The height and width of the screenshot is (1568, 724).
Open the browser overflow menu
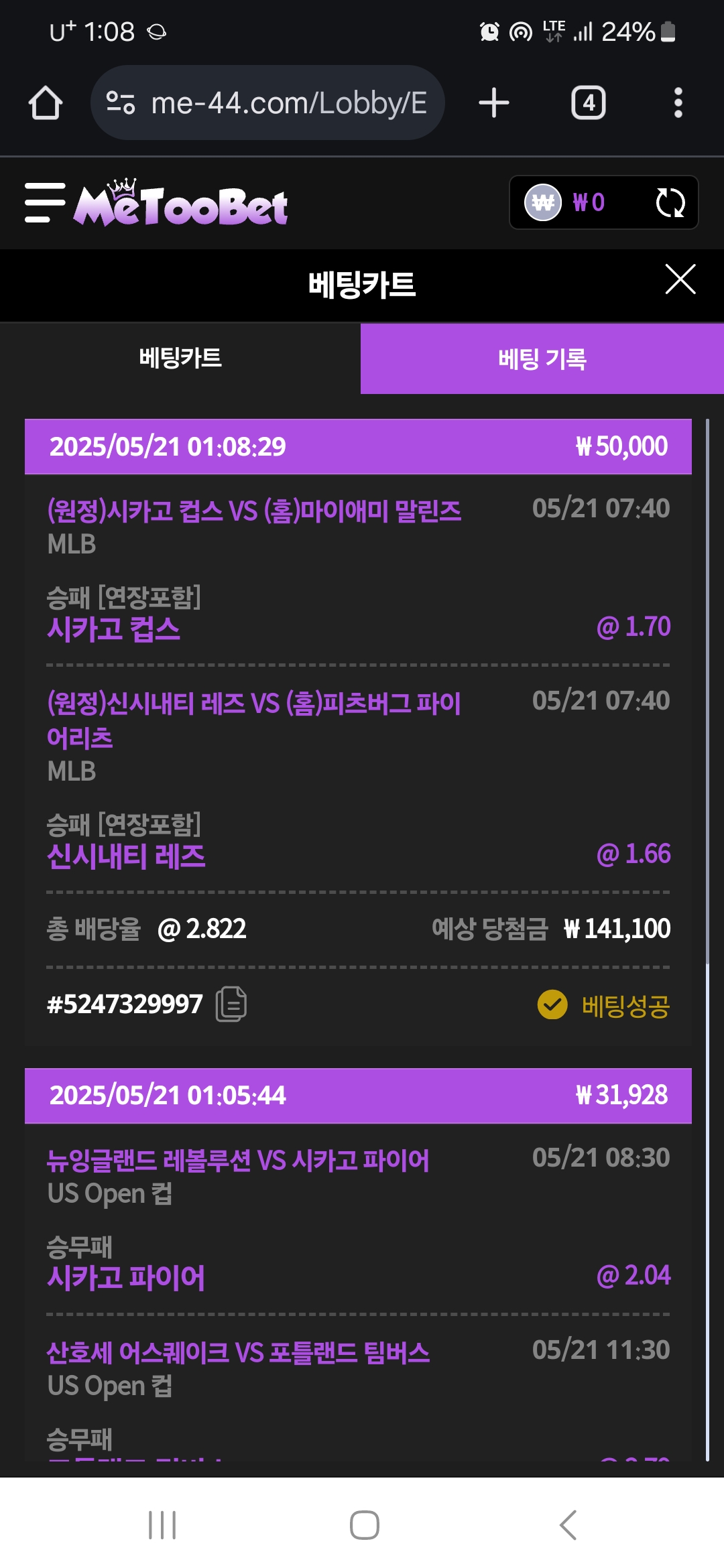click(x=678, y=103)
